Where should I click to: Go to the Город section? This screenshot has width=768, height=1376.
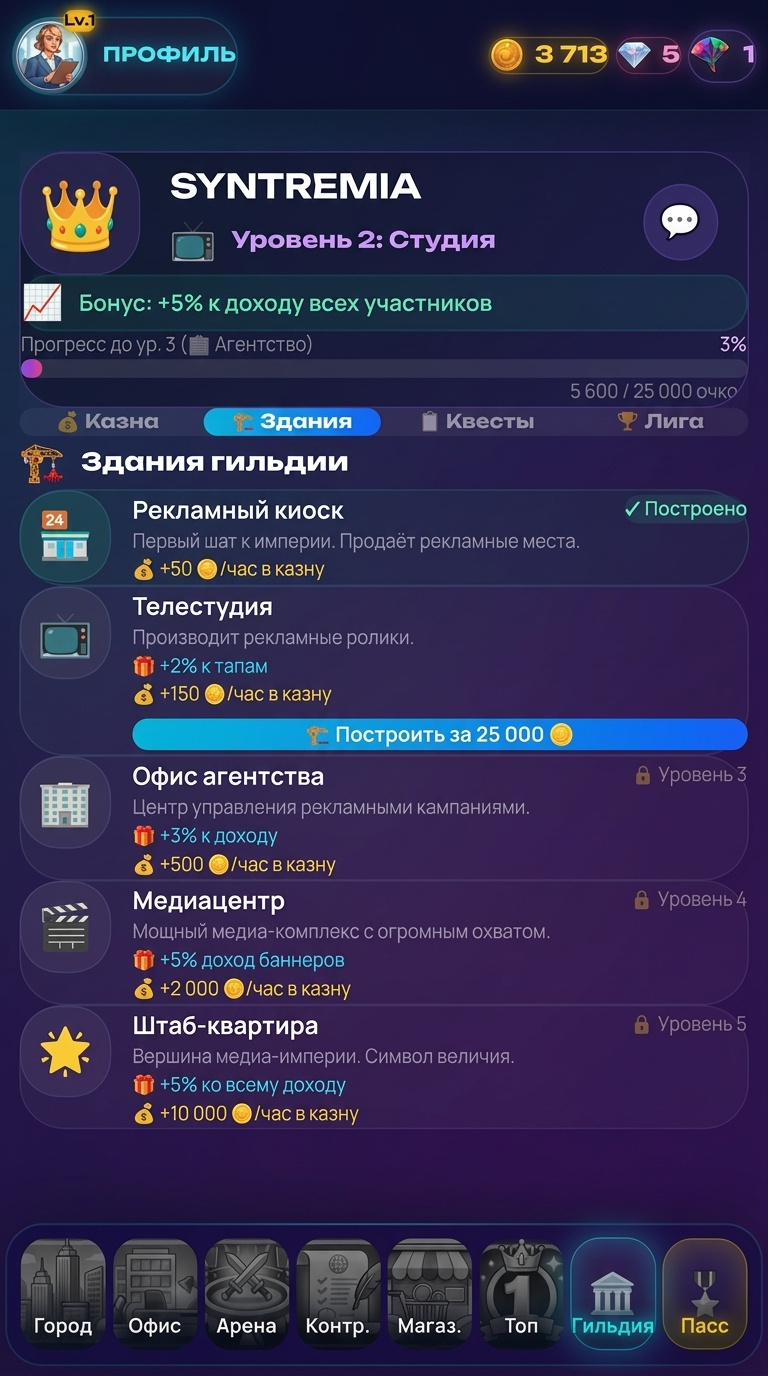63,1292
